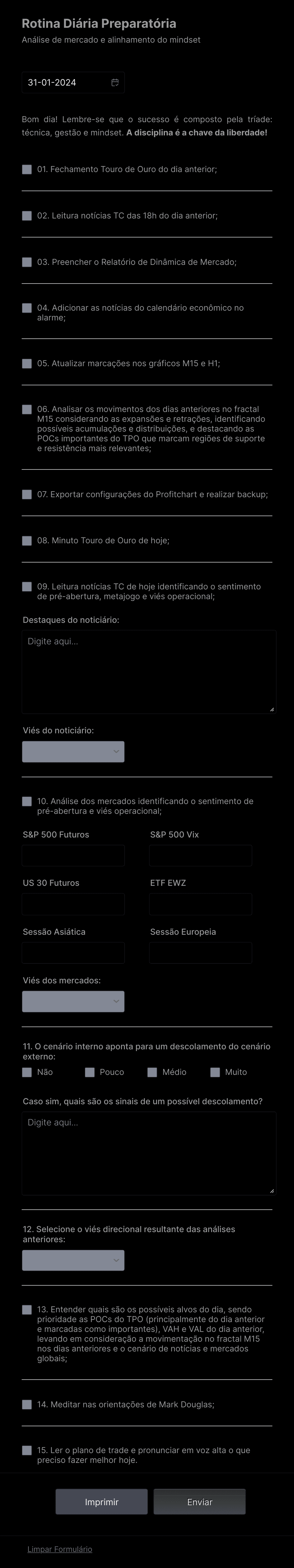Viewport: 294px width, 1568px height.
Task: Open the viés direcional dropdown in item 12
Action: click(73, 1260)
